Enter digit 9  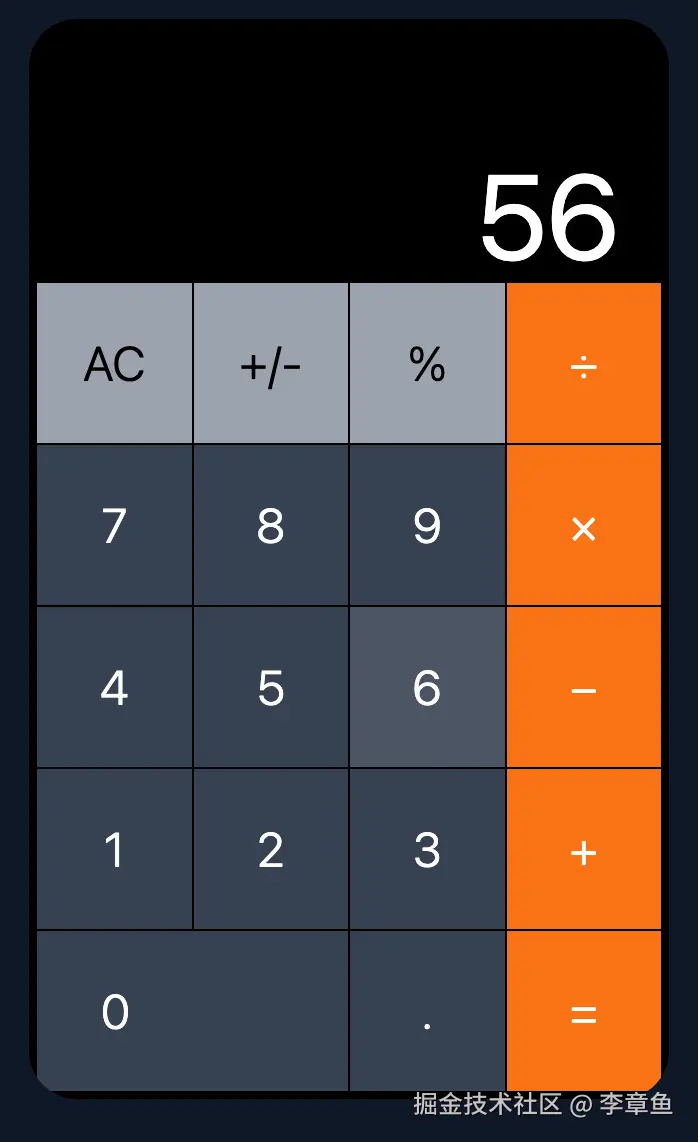tap(427, 525)
